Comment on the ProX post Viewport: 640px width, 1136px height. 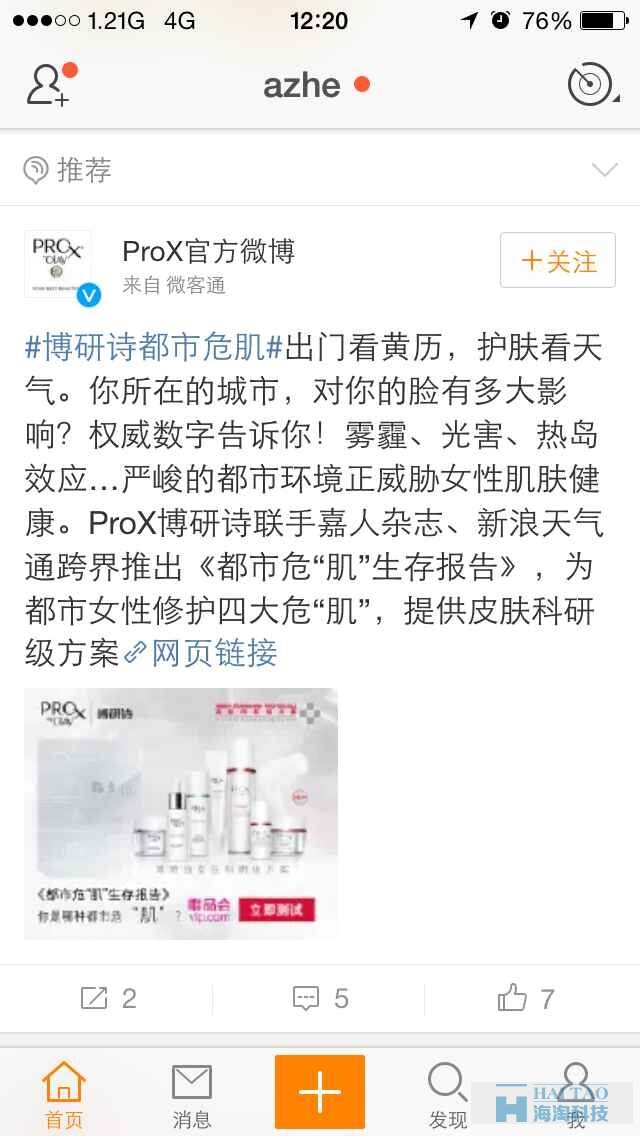(320, 997)
